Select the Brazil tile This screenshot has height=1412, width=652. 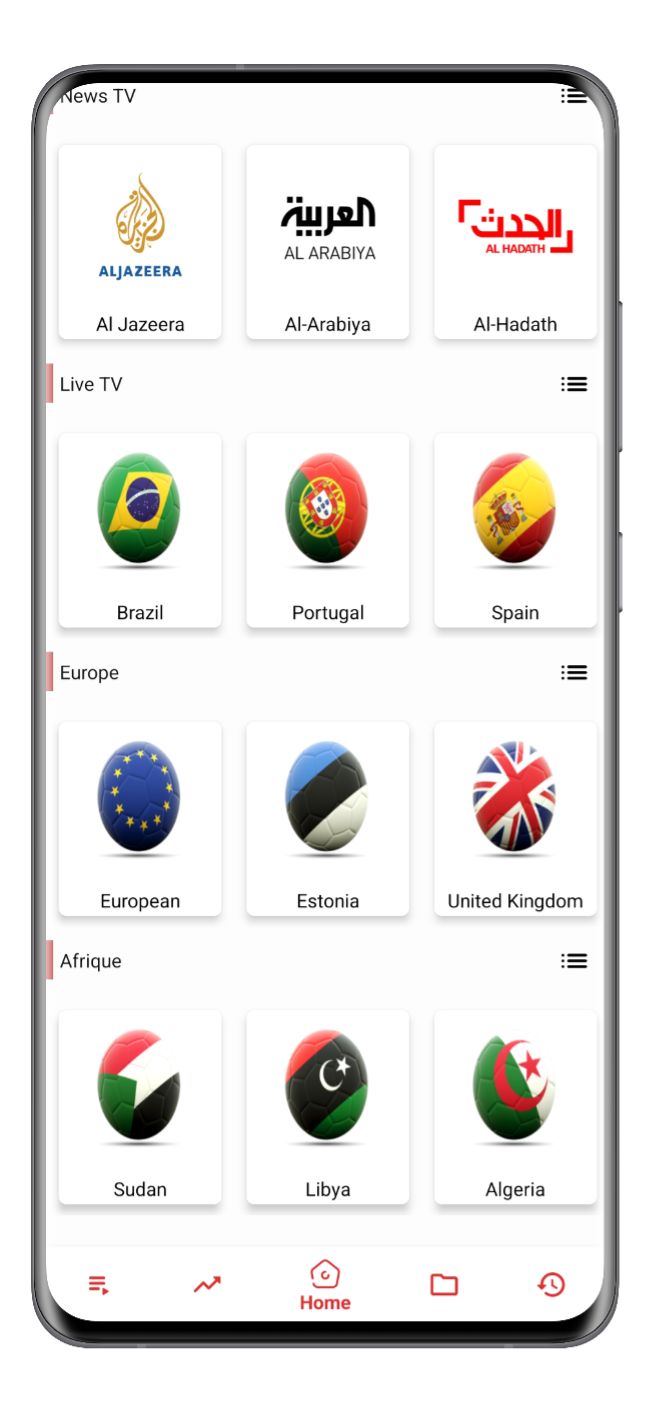point(140,530)
